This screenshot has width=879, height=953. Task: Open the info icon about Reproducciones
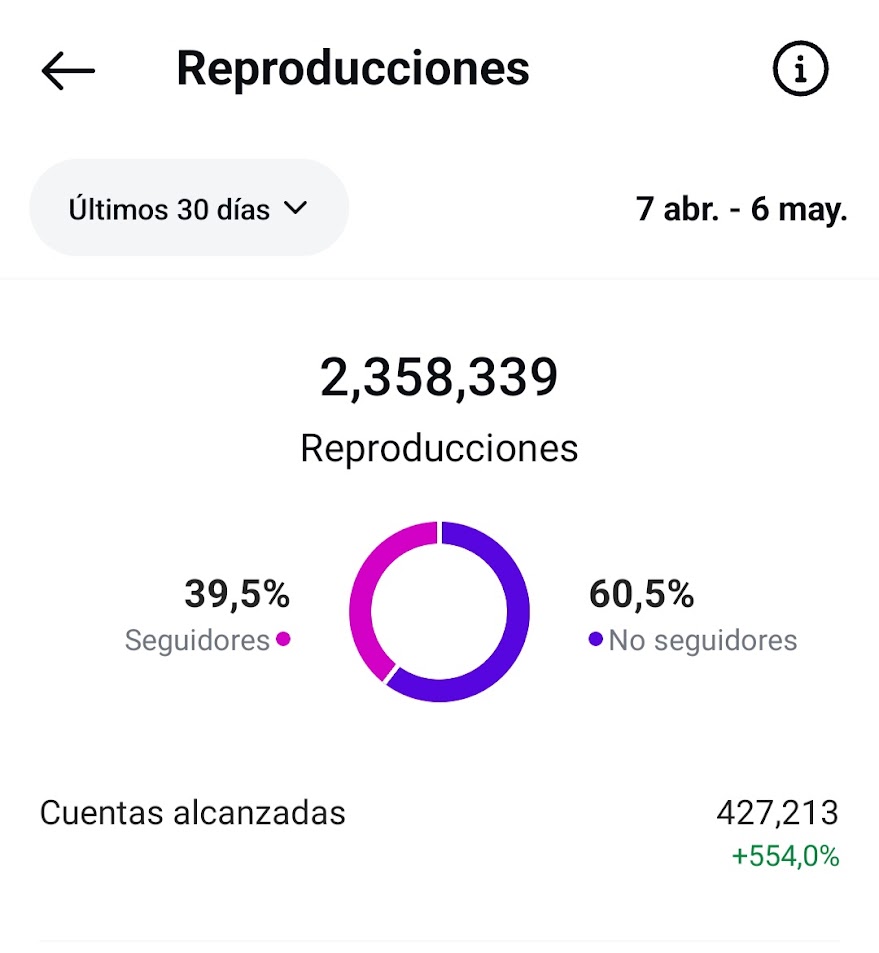801,69
